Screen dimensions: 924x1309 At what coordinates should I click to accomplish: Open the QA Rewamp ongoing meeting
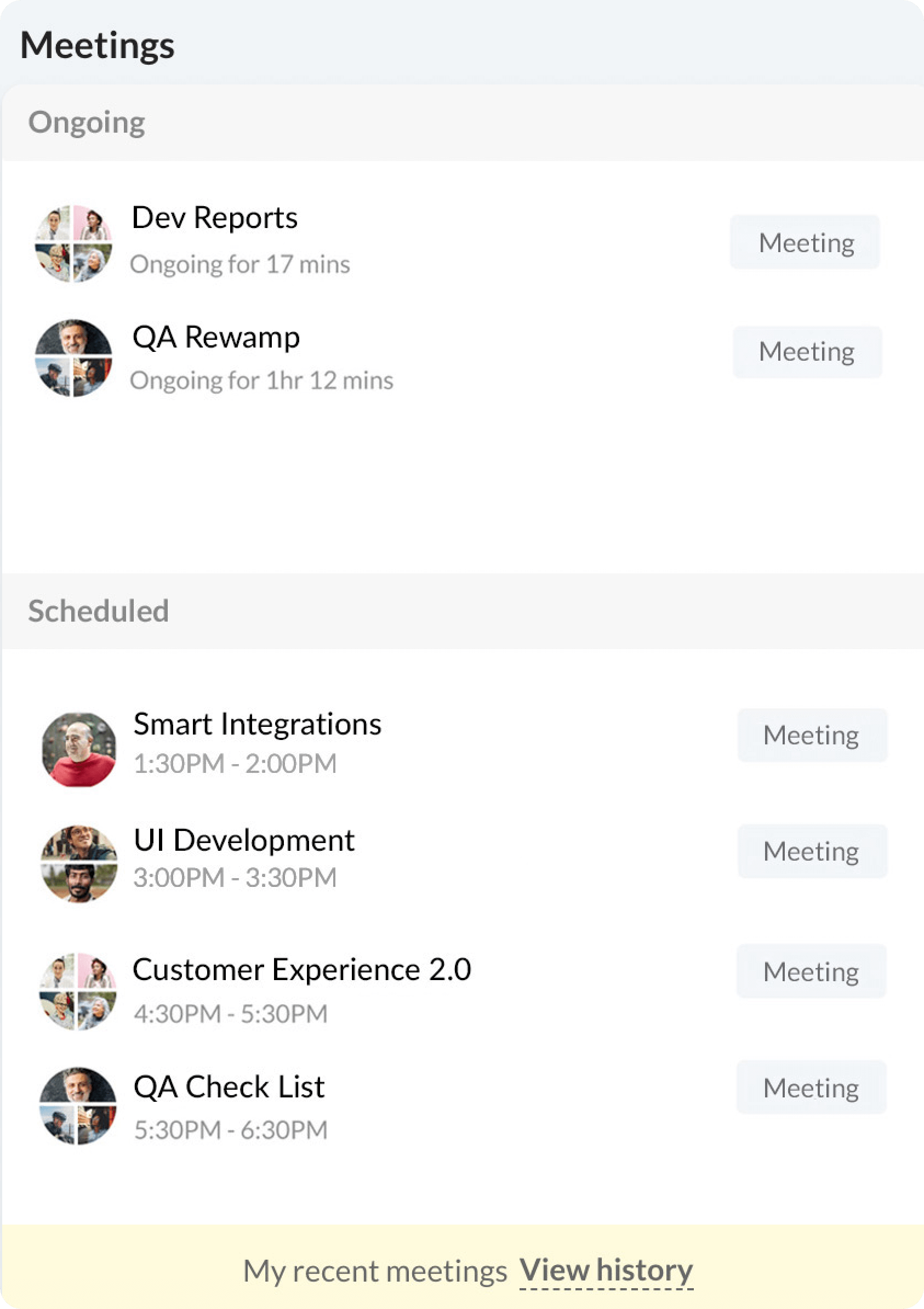pos(215,338)
